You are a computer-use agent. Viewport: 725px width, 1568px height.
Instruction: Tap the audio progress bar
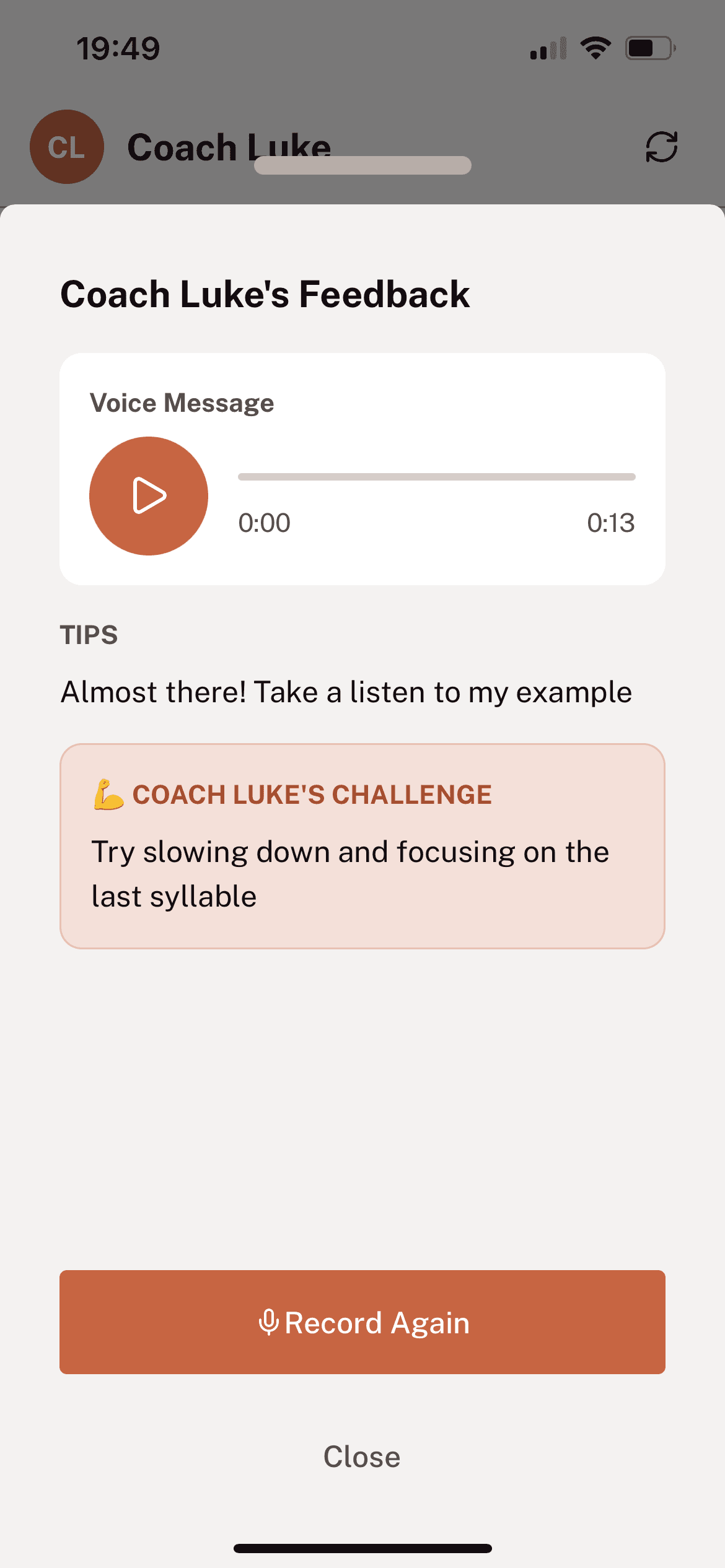(x=437, y=477)
